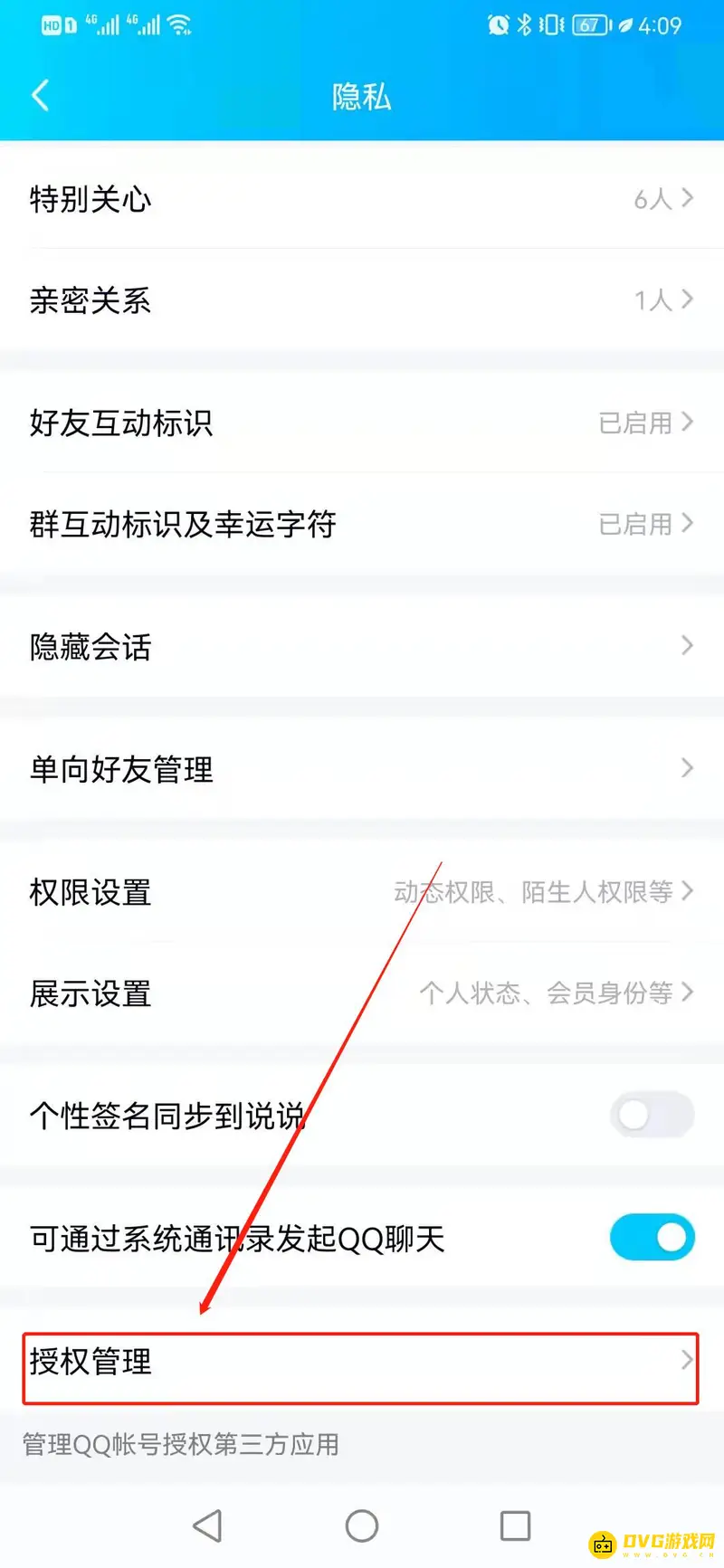Toggle the signature sync switch off then verify
Screen dimensions: 724x1568
[x=652, y=1115]
